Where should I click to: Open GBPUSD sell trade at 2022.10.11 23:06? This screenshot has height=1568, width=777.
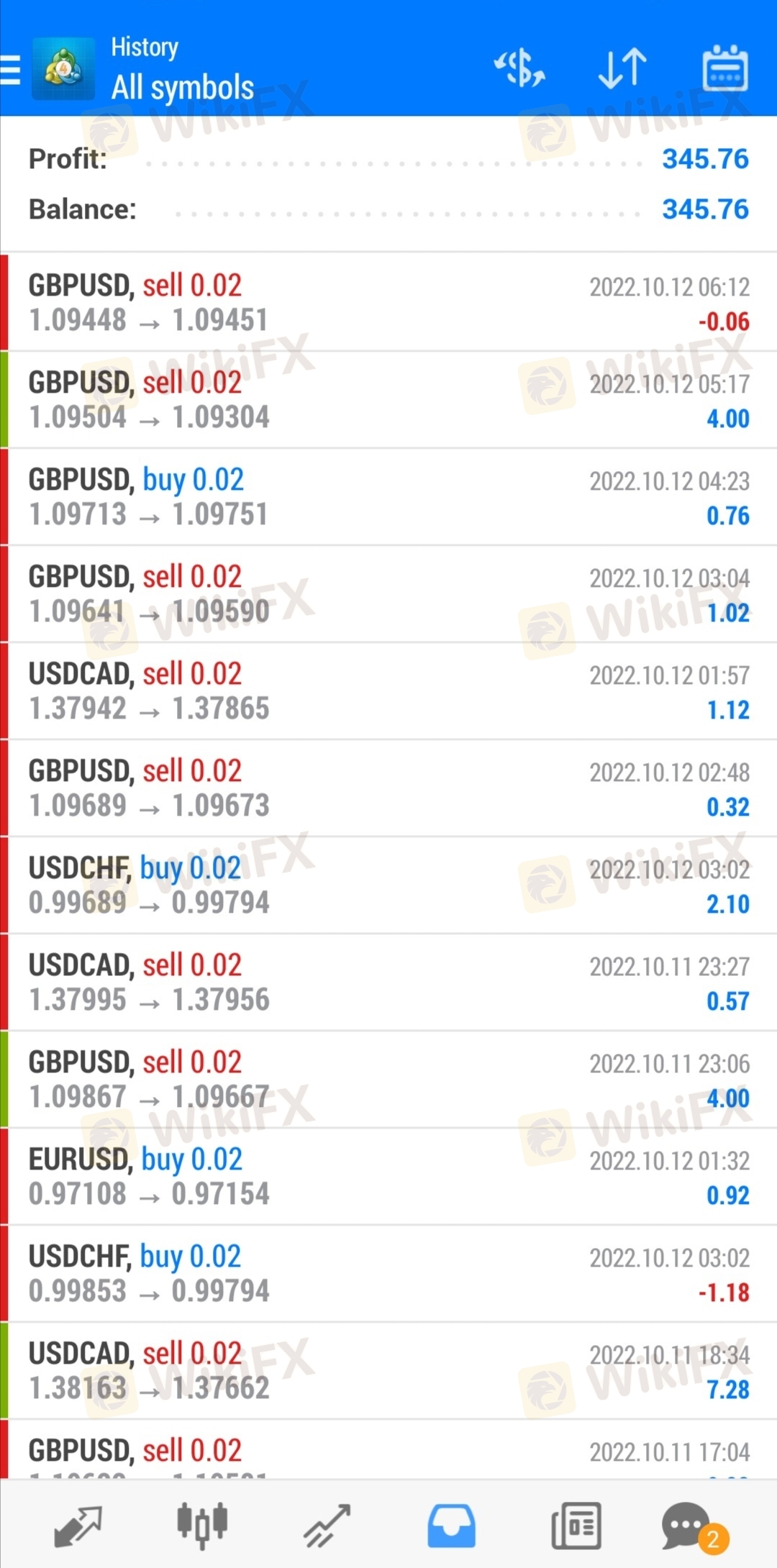pyautogui.click(x=388, y=1080)
